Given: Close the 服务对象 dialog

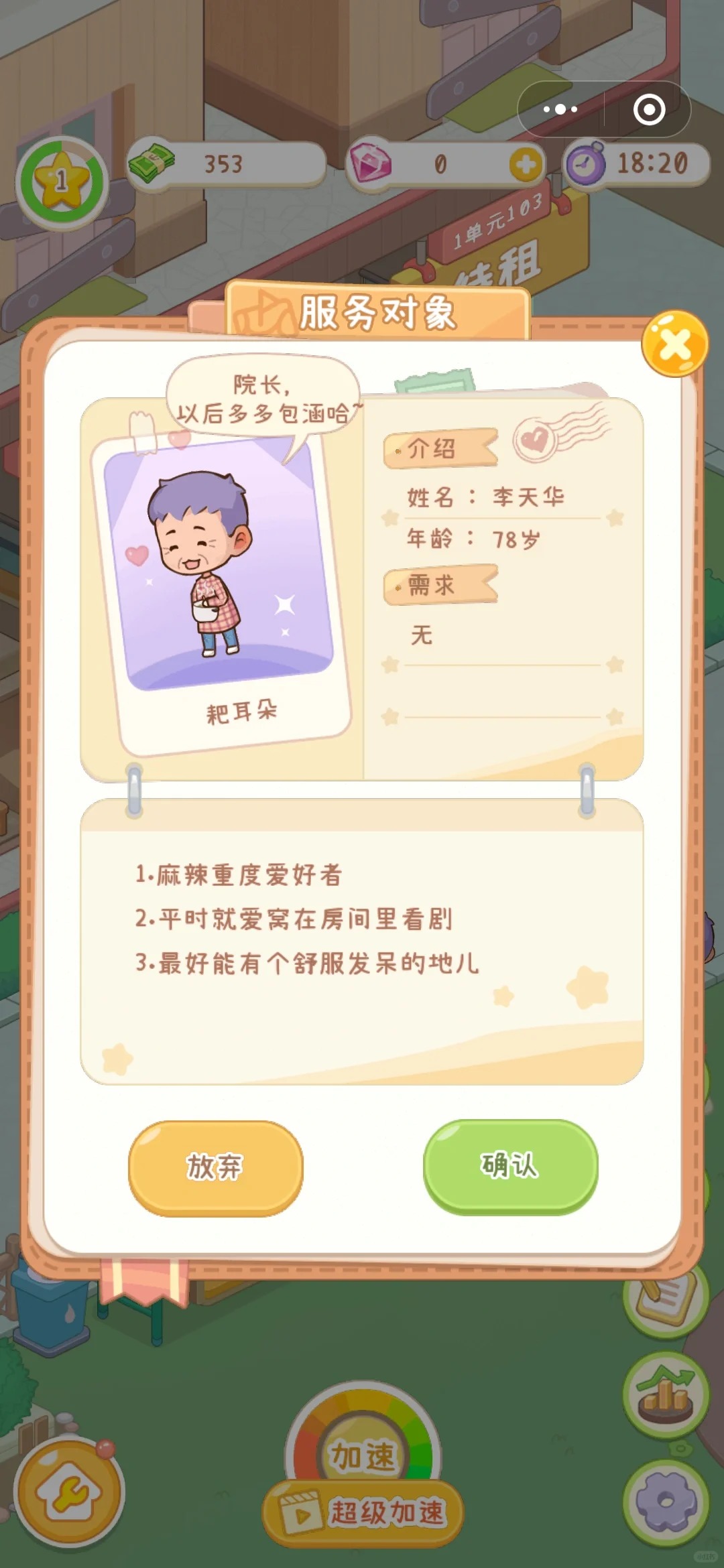Looking at the screenshot, I should 674,344.
